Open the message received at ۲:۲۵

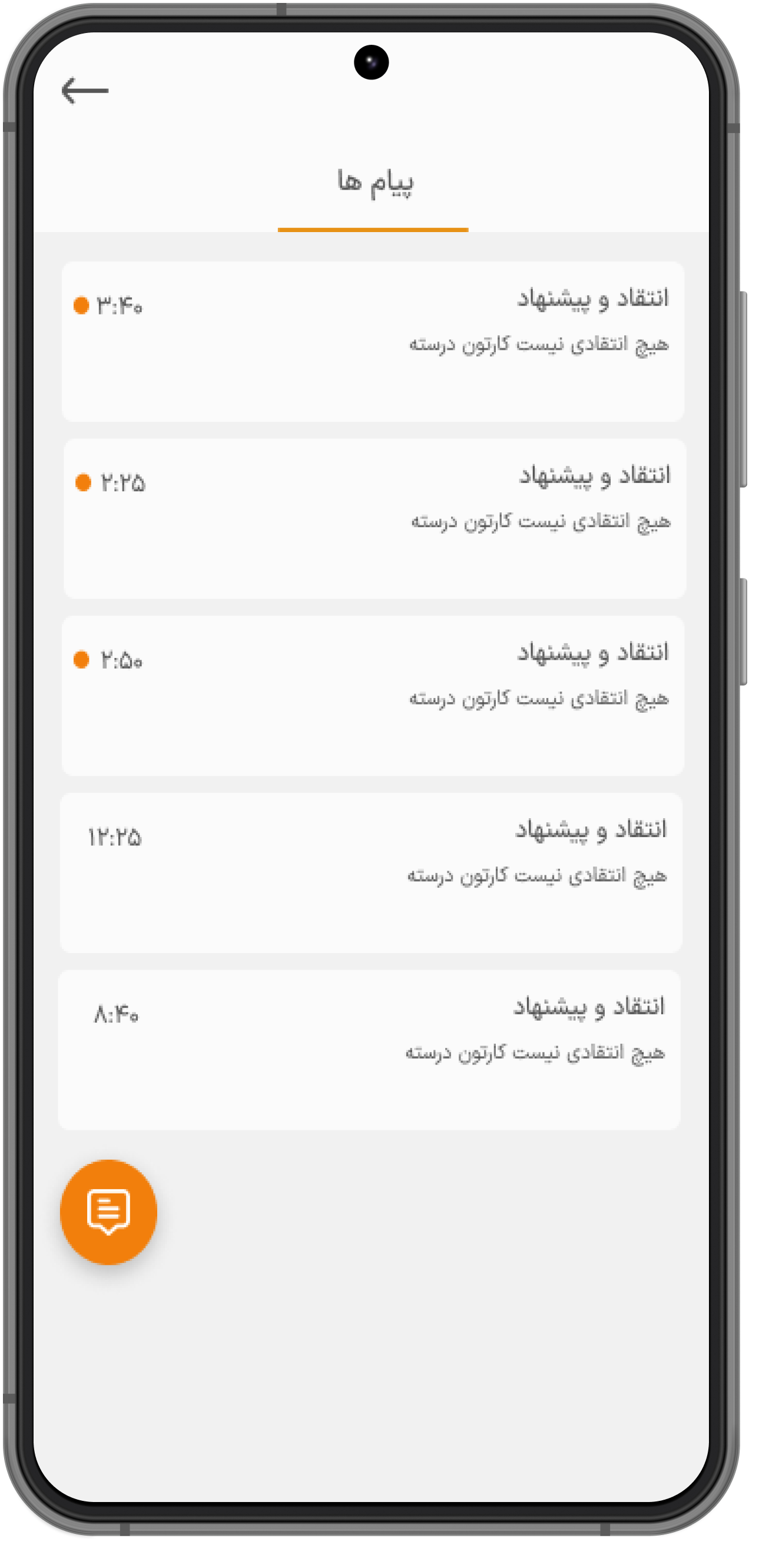coord(374,518)
